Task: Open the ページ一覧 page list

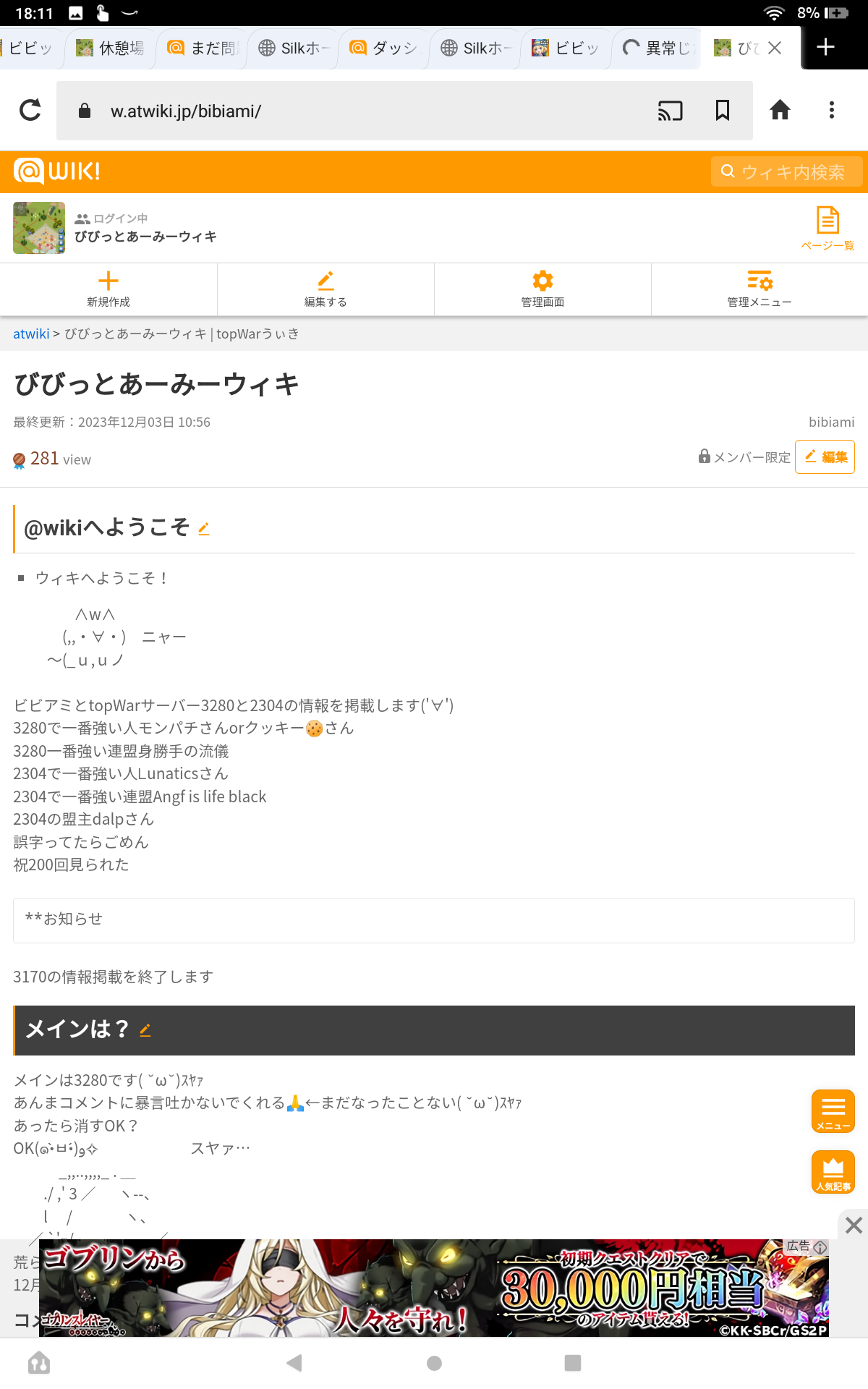Action: point(827,228)
